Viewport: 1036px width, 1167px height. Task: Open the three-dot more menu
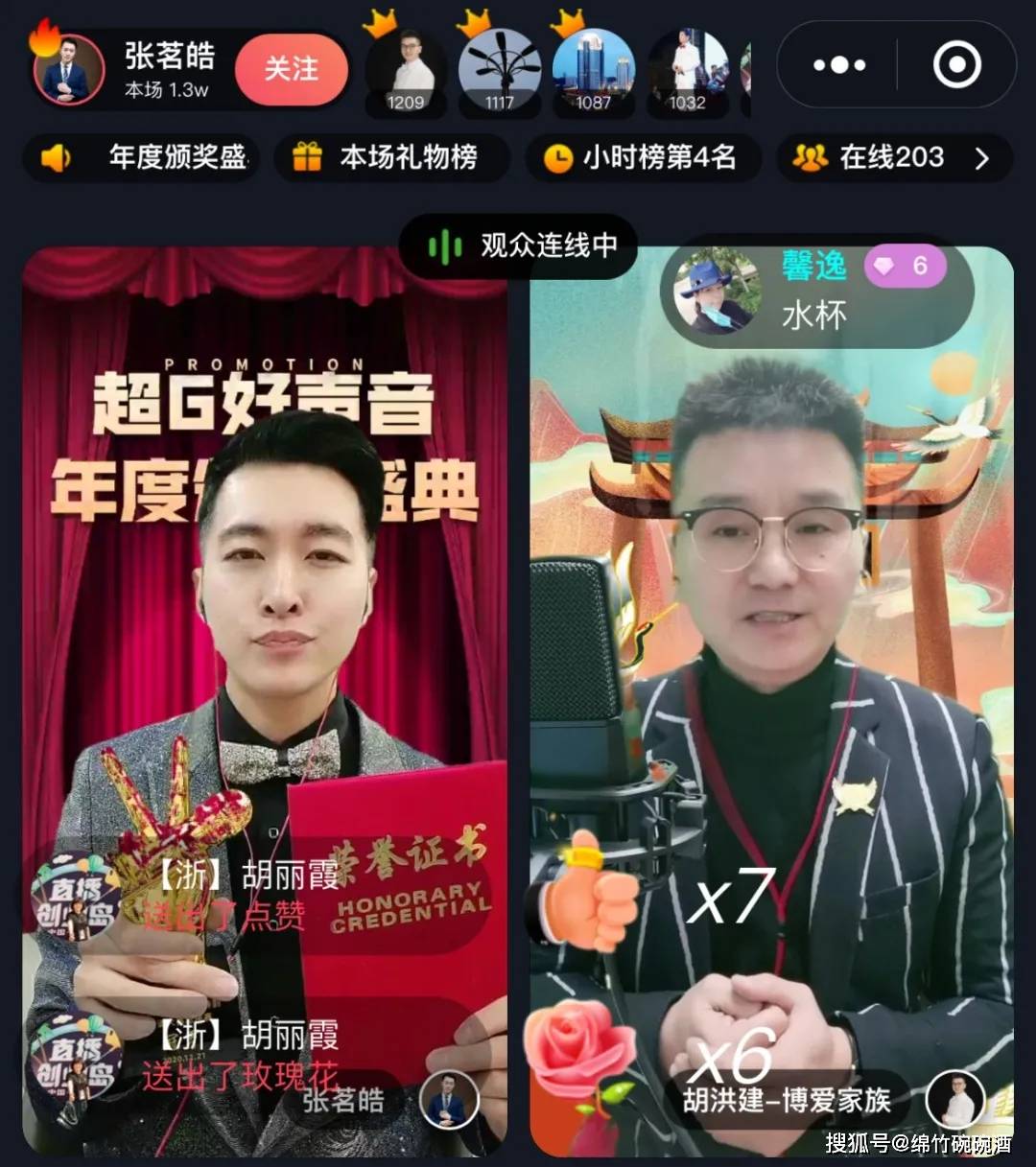838,65
